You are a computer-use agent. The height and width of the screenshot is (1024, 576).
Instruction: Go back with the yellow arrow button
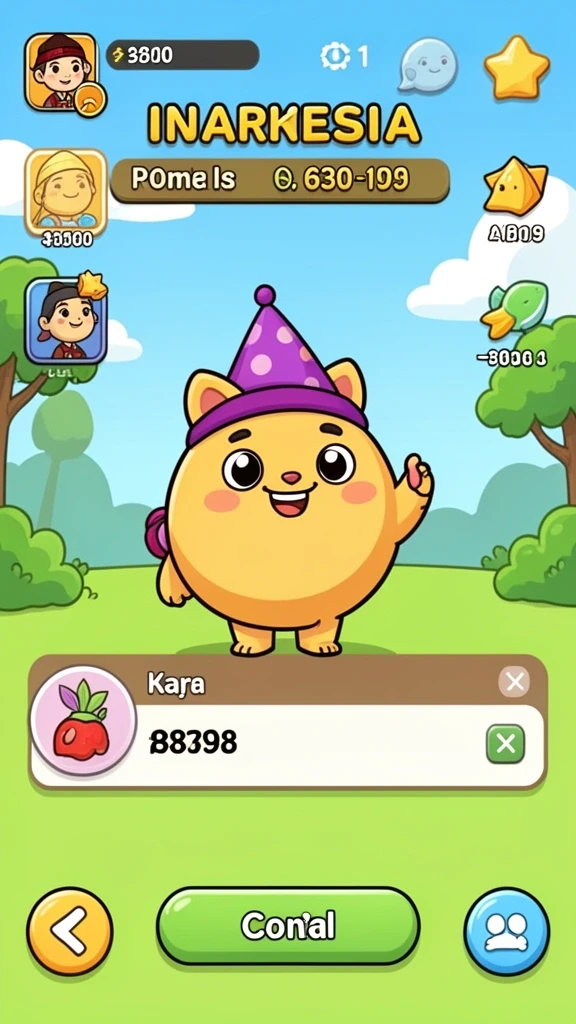(69, 931)
